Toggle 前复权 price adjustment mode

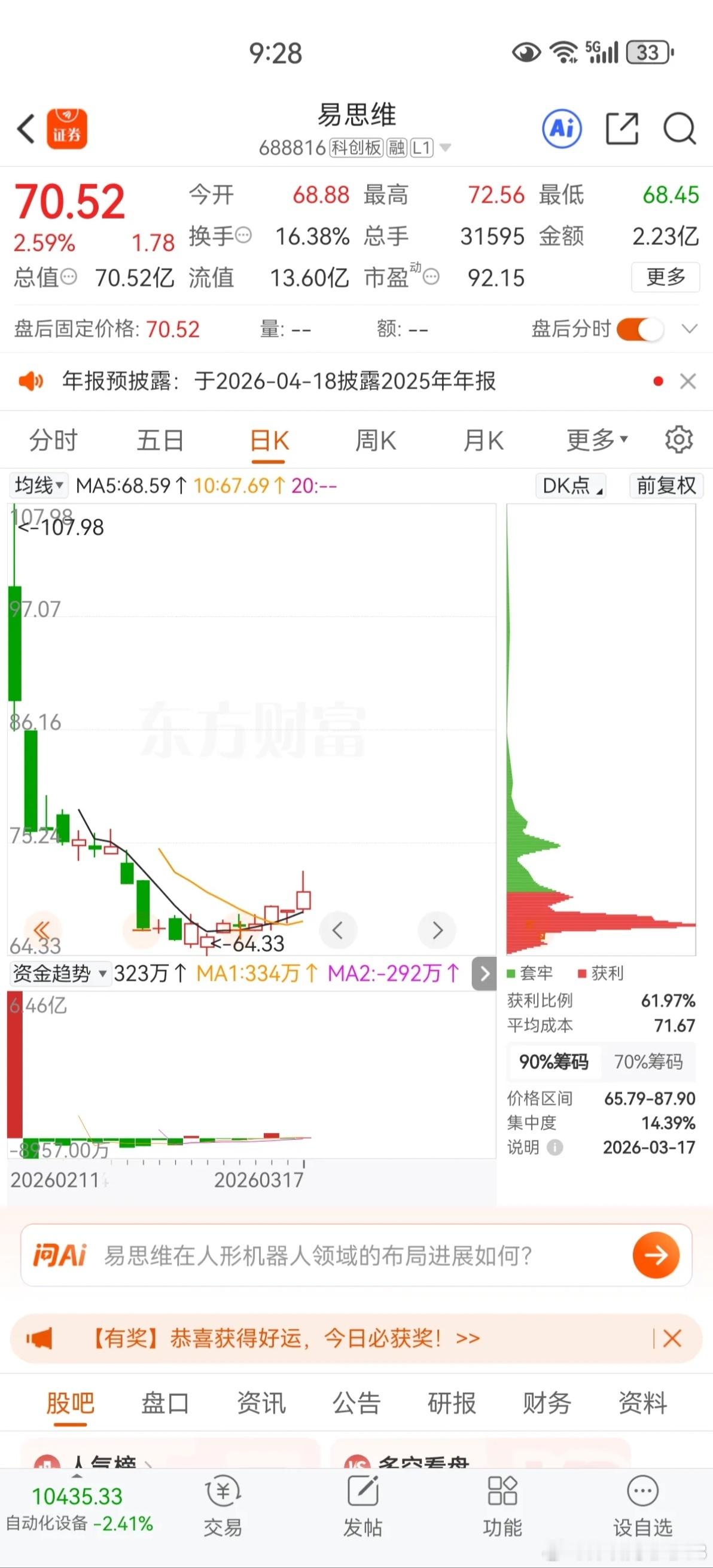pos(666,485)
